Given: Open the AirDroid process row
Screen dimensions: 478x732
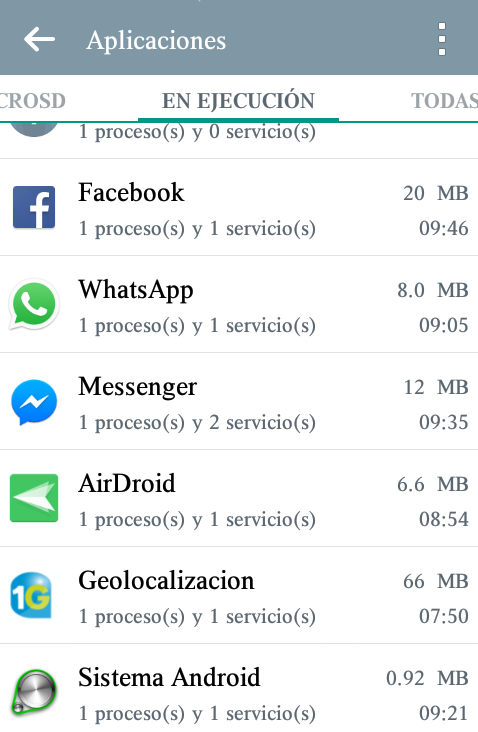Looking at the screenshot, I should 239,499.
